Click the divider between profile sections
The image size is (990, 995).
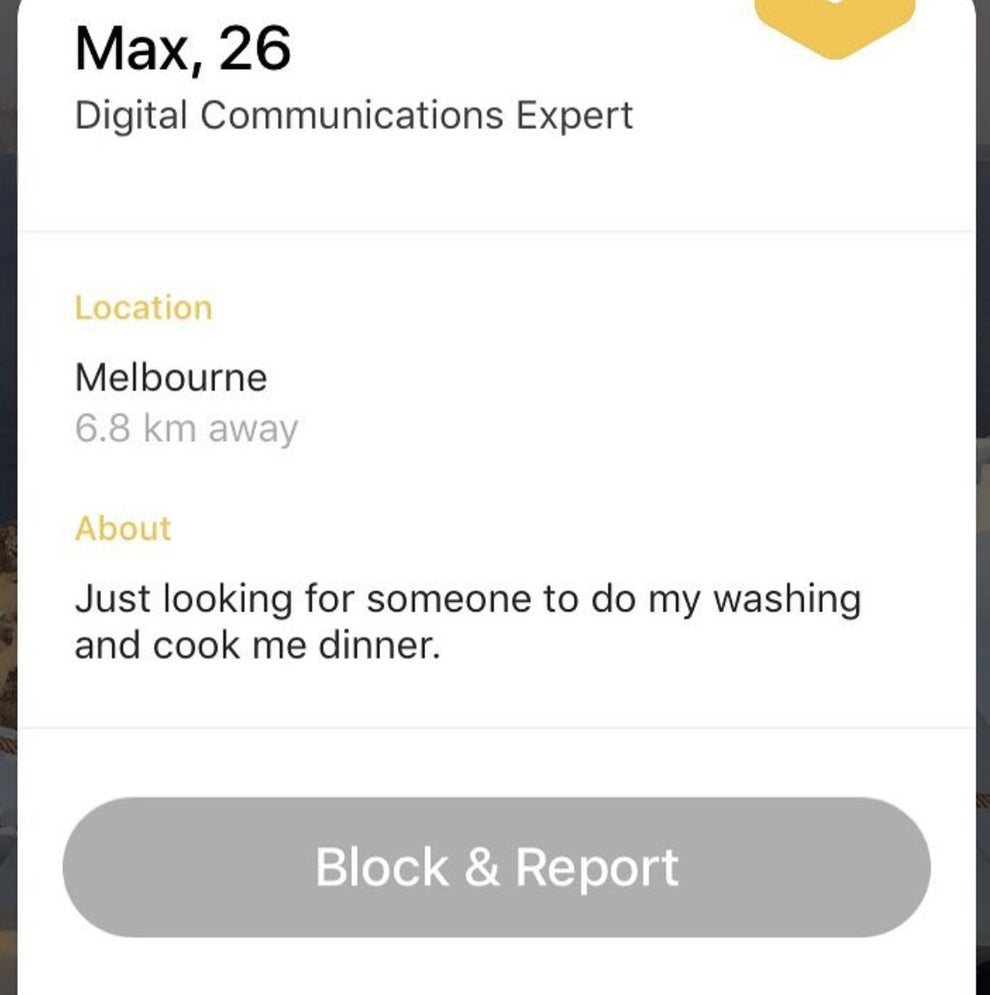coord(495,232)
